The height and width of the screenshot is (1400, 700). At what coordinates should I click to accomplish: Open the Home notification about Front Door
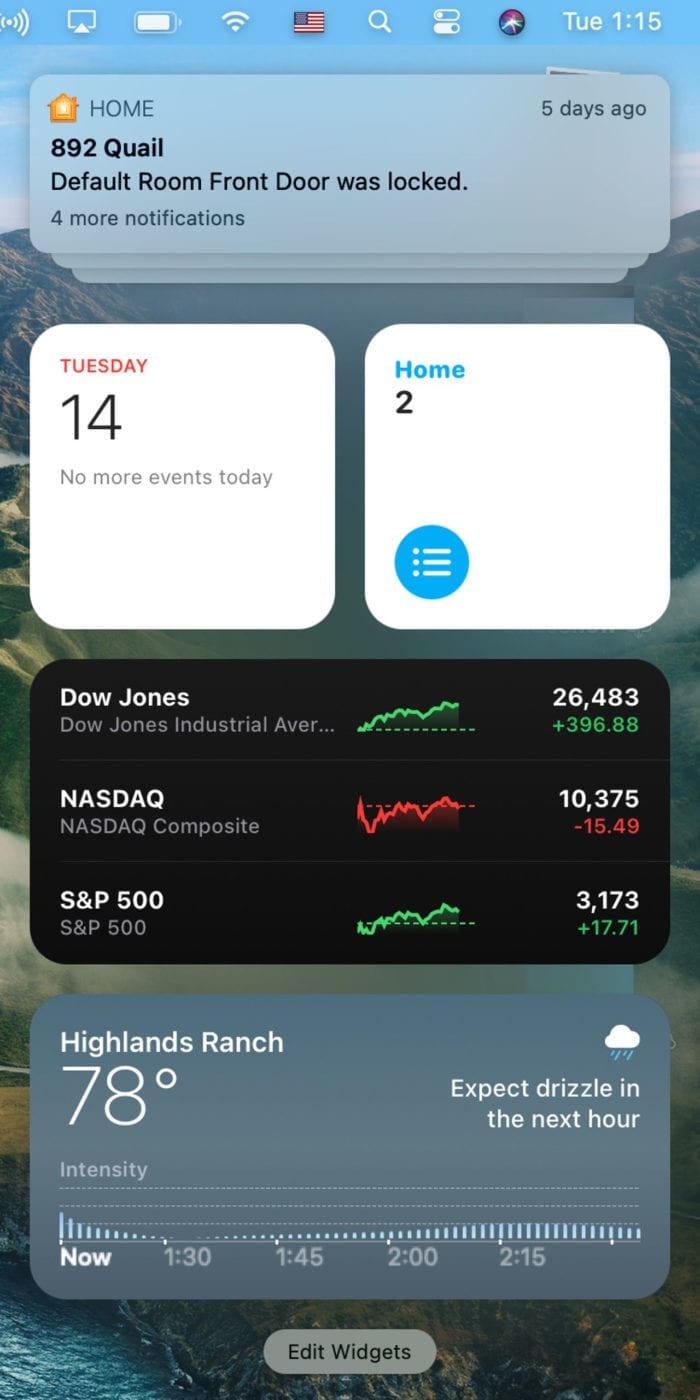(349, 165)
